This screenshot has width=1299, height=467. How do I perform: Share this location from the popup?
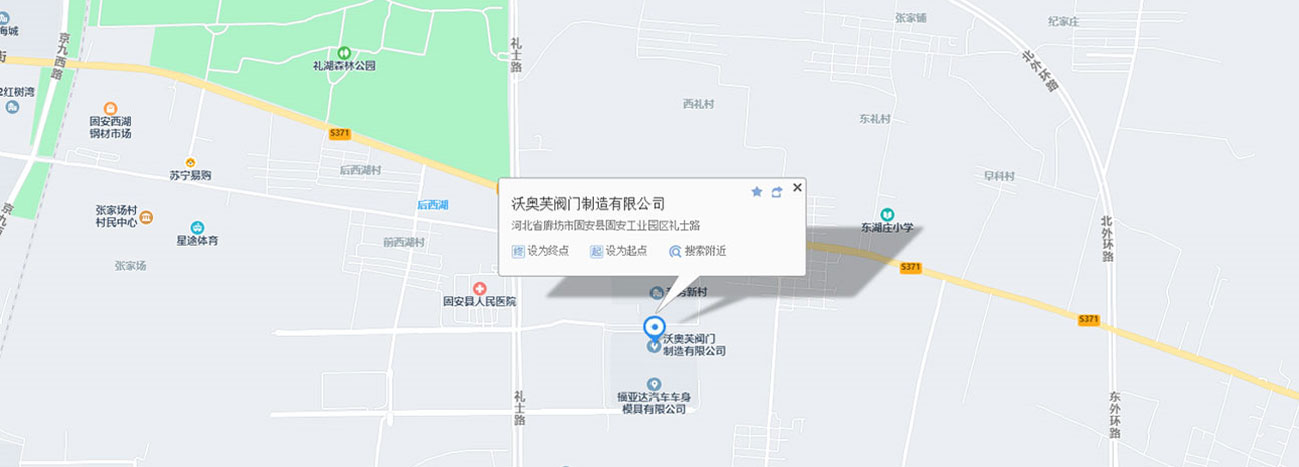click(777, 191)
